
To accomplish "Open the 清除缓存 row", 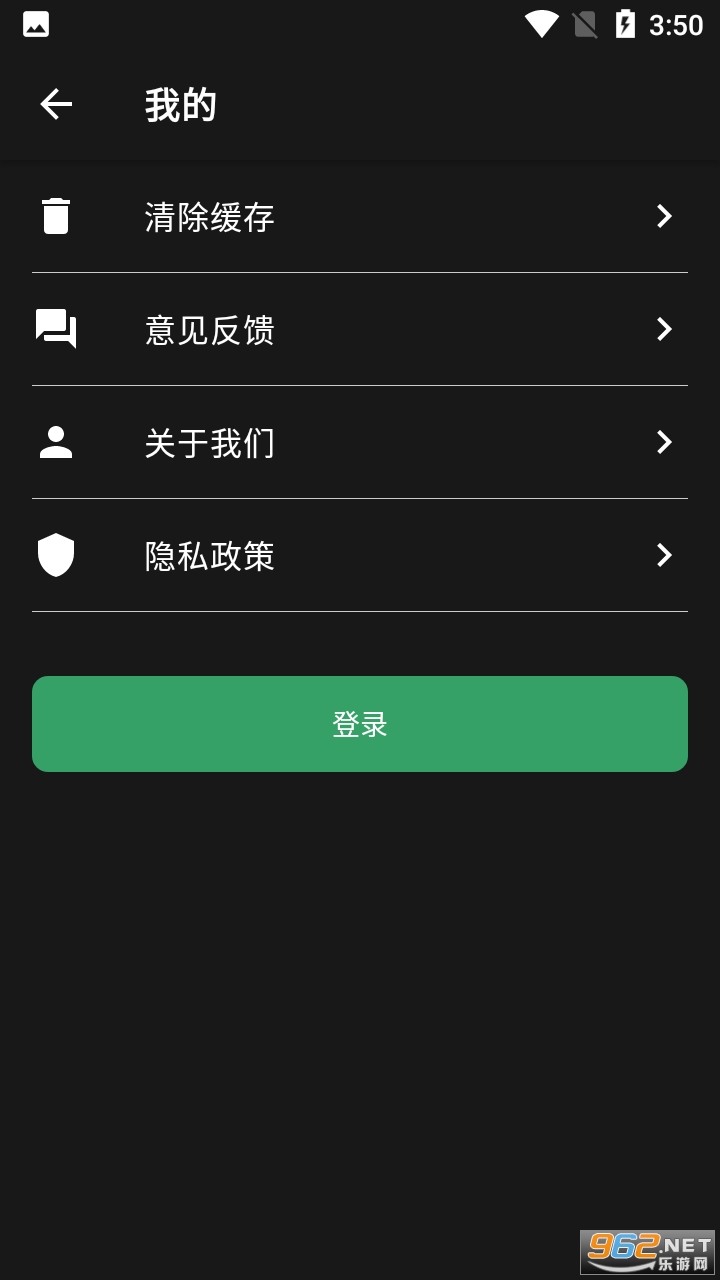I will (x=360, y=216).
